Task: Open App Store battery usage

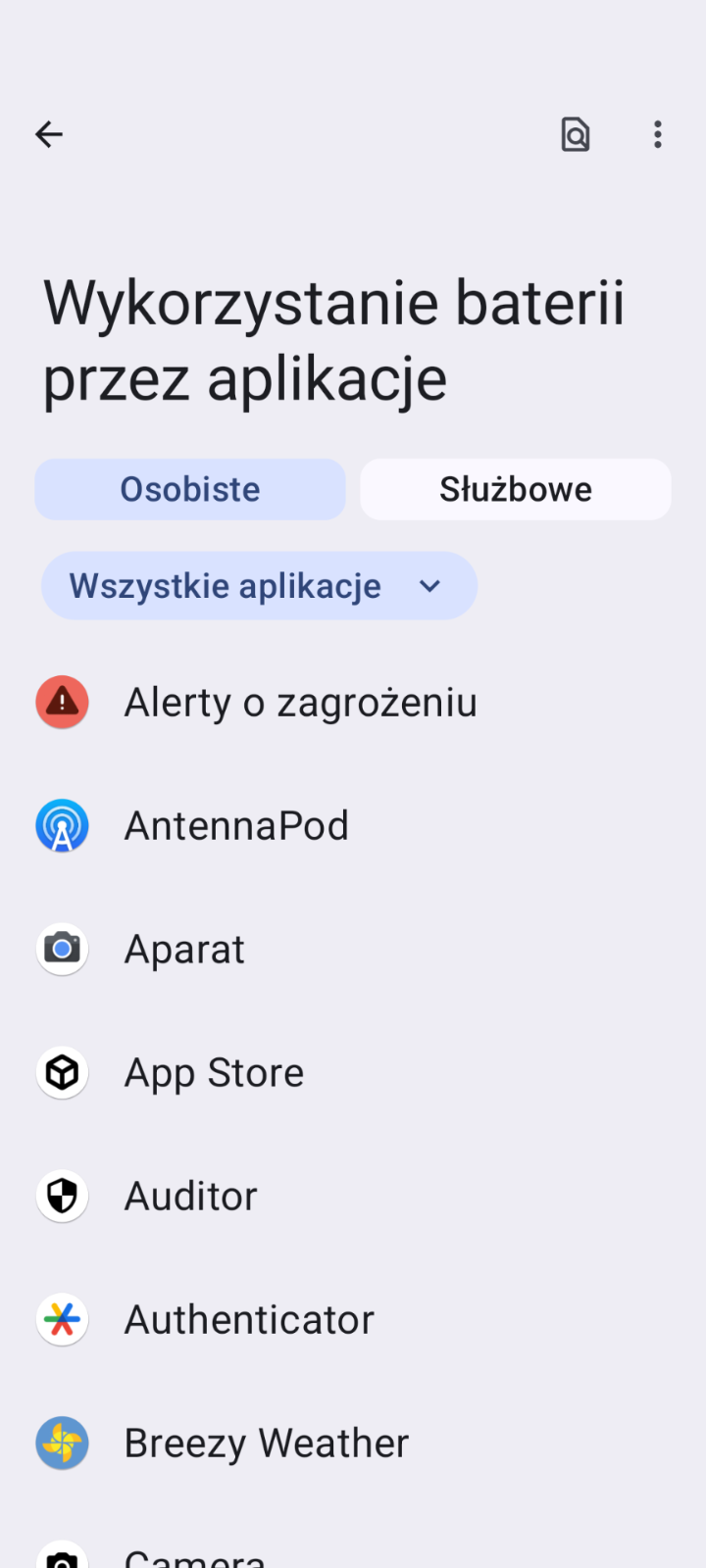Action: [353, 1073]
